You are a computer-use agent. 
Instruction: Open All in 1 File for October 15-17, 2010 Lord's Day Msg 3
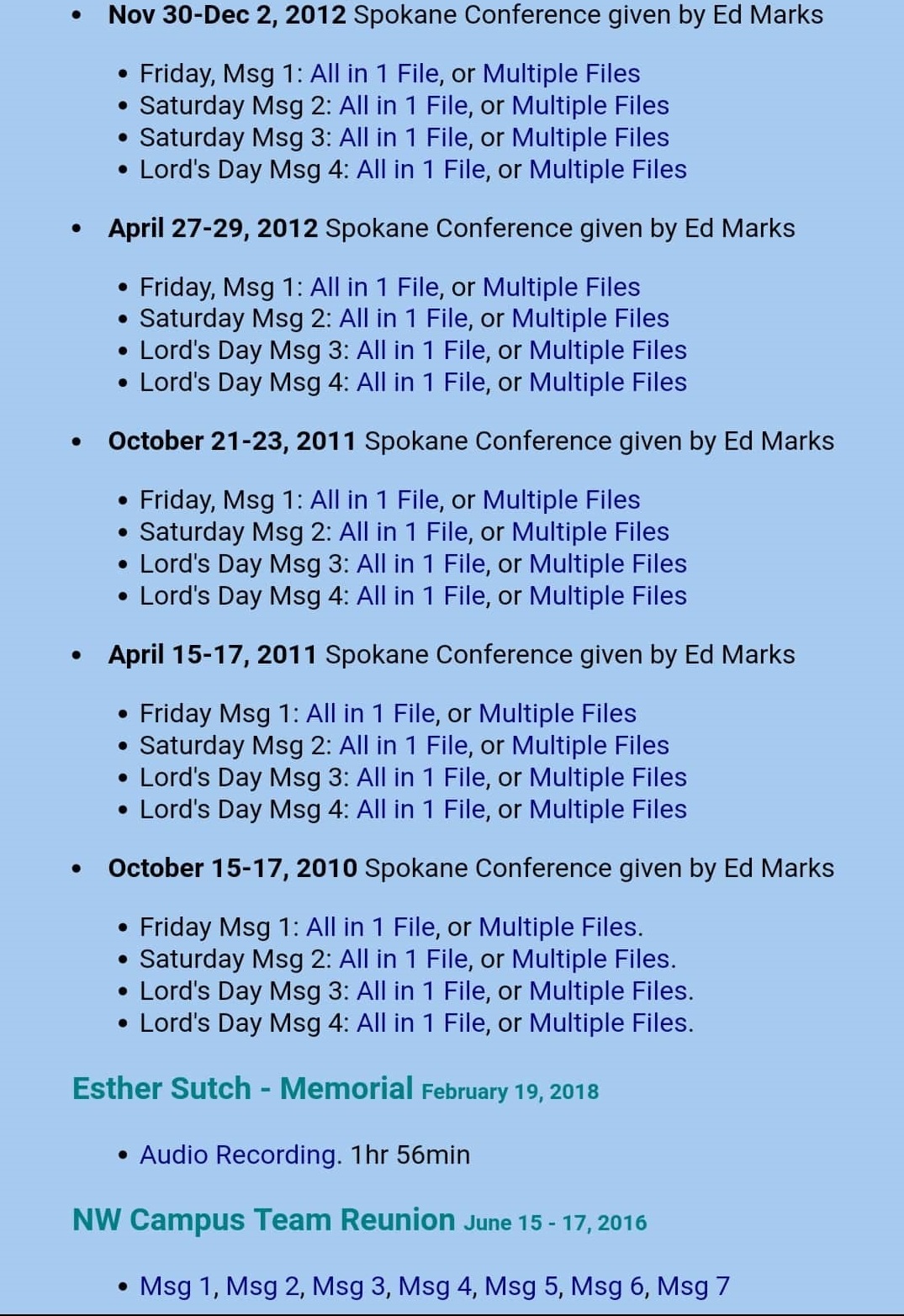click(420, 991)
